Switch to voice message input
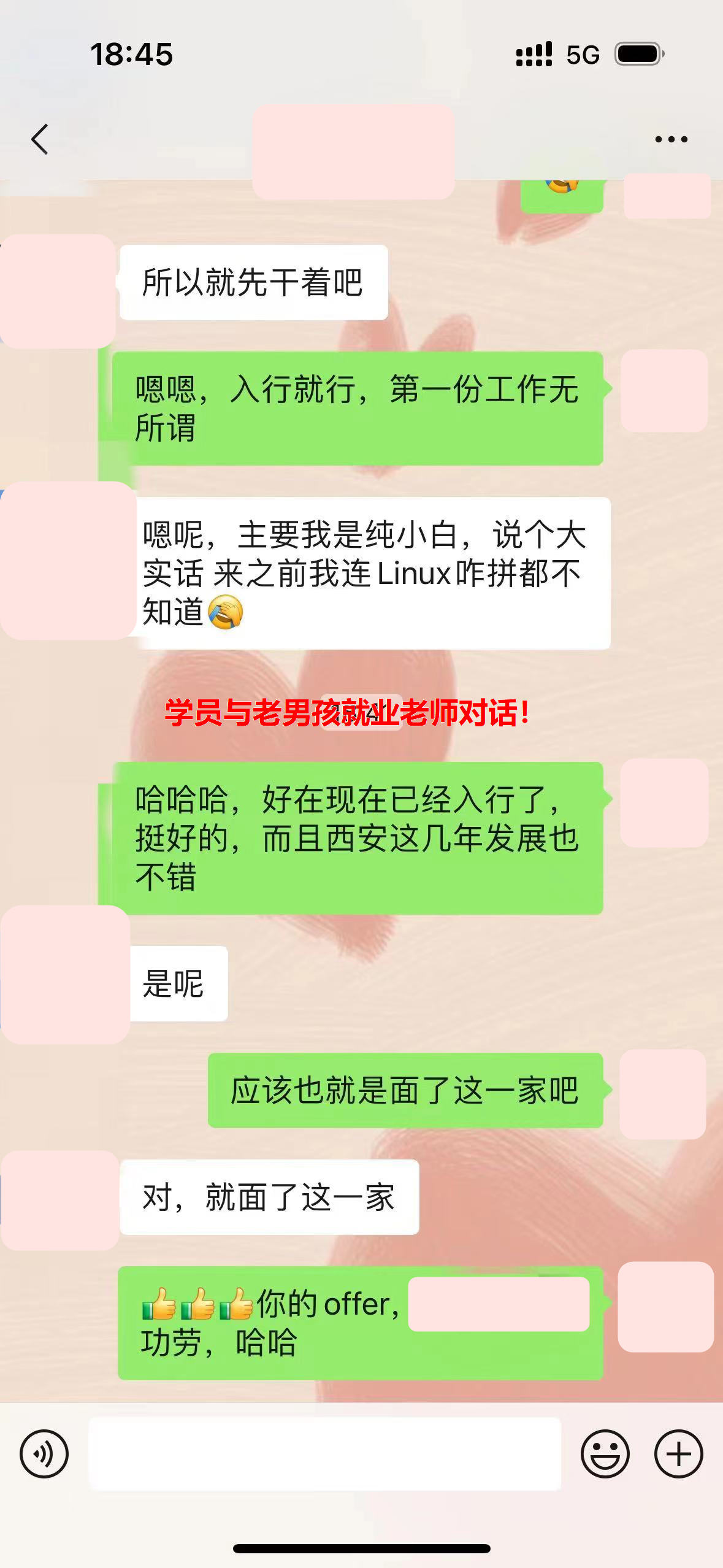The image size is (723, 1568). (44, 1453)
